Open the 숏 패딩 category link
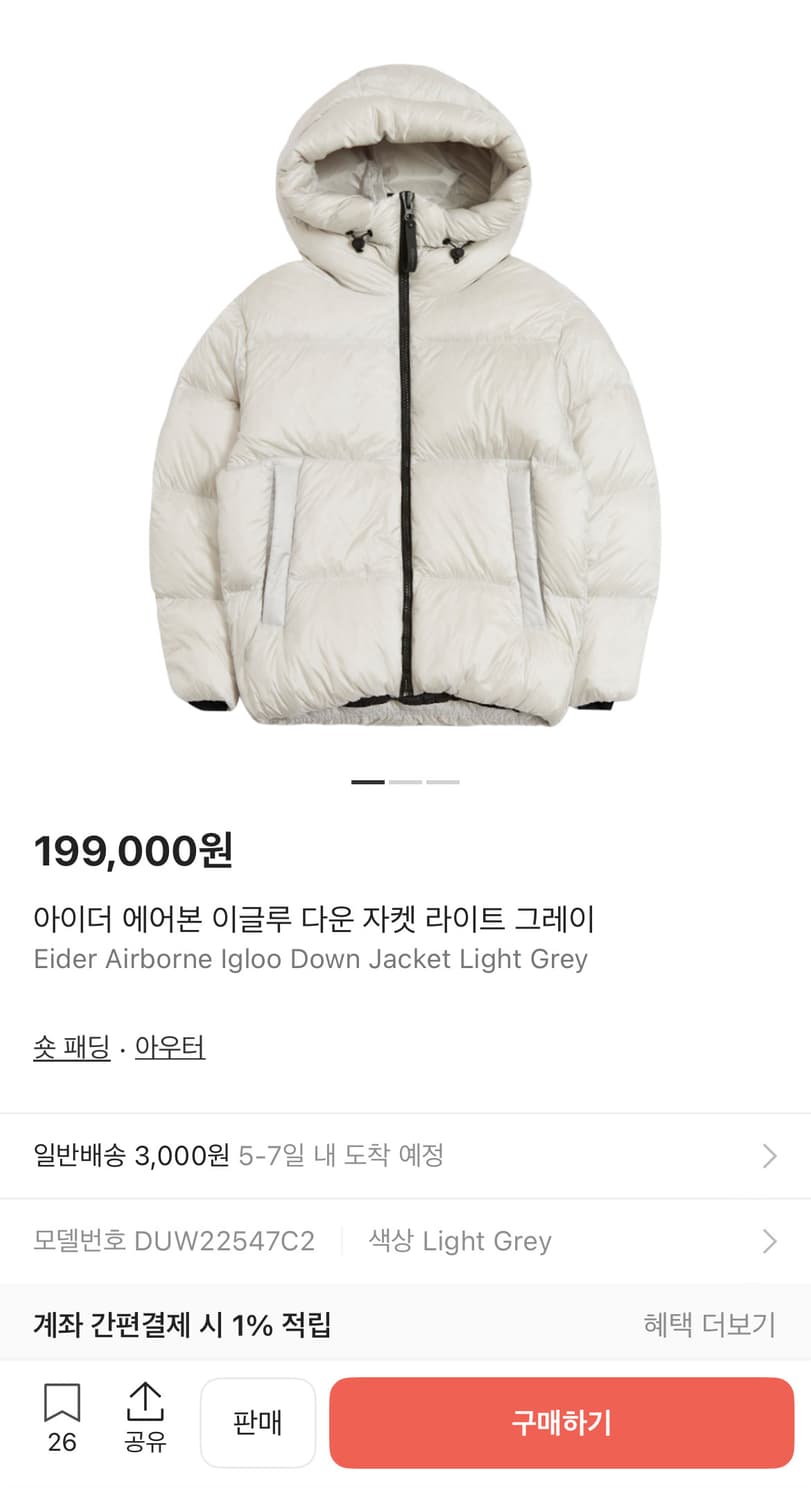The height and width of the screenshot is (1500, 811). click(71, 1047)
